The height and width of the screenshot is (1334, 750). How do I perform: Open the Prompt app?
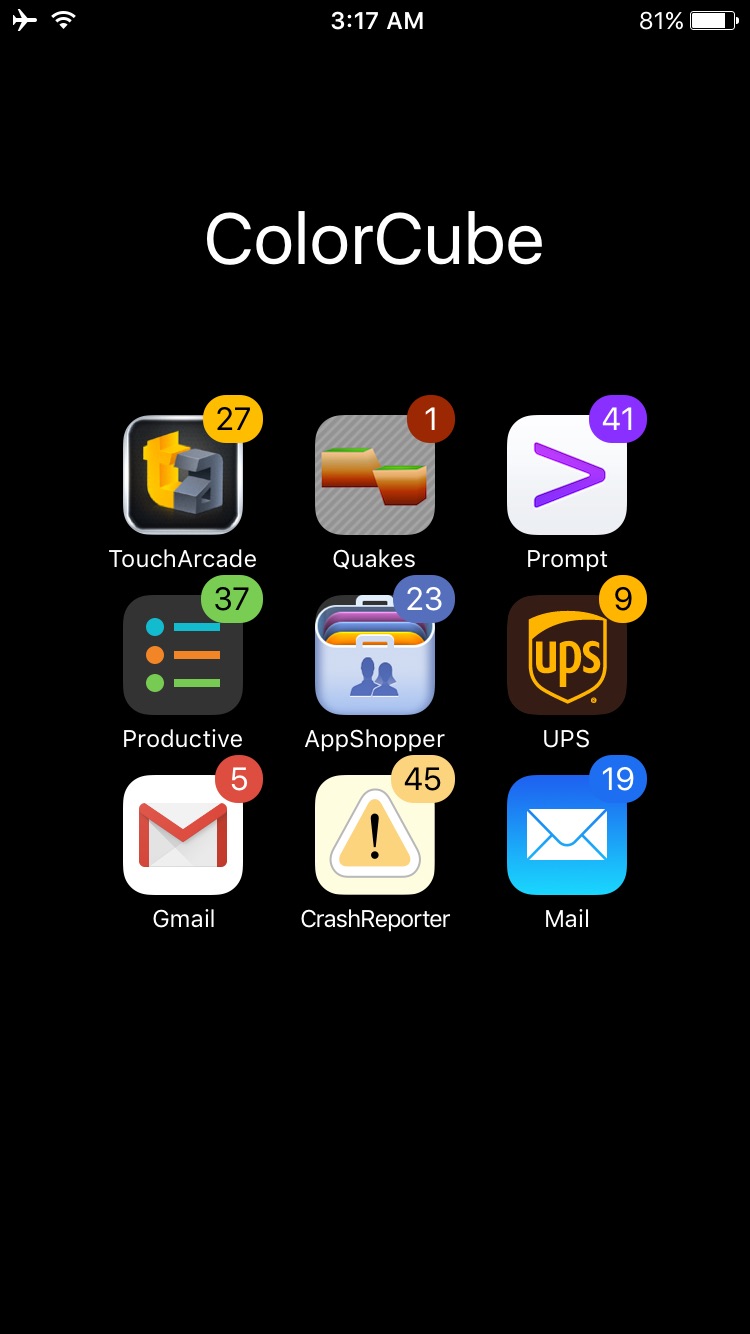566,475
